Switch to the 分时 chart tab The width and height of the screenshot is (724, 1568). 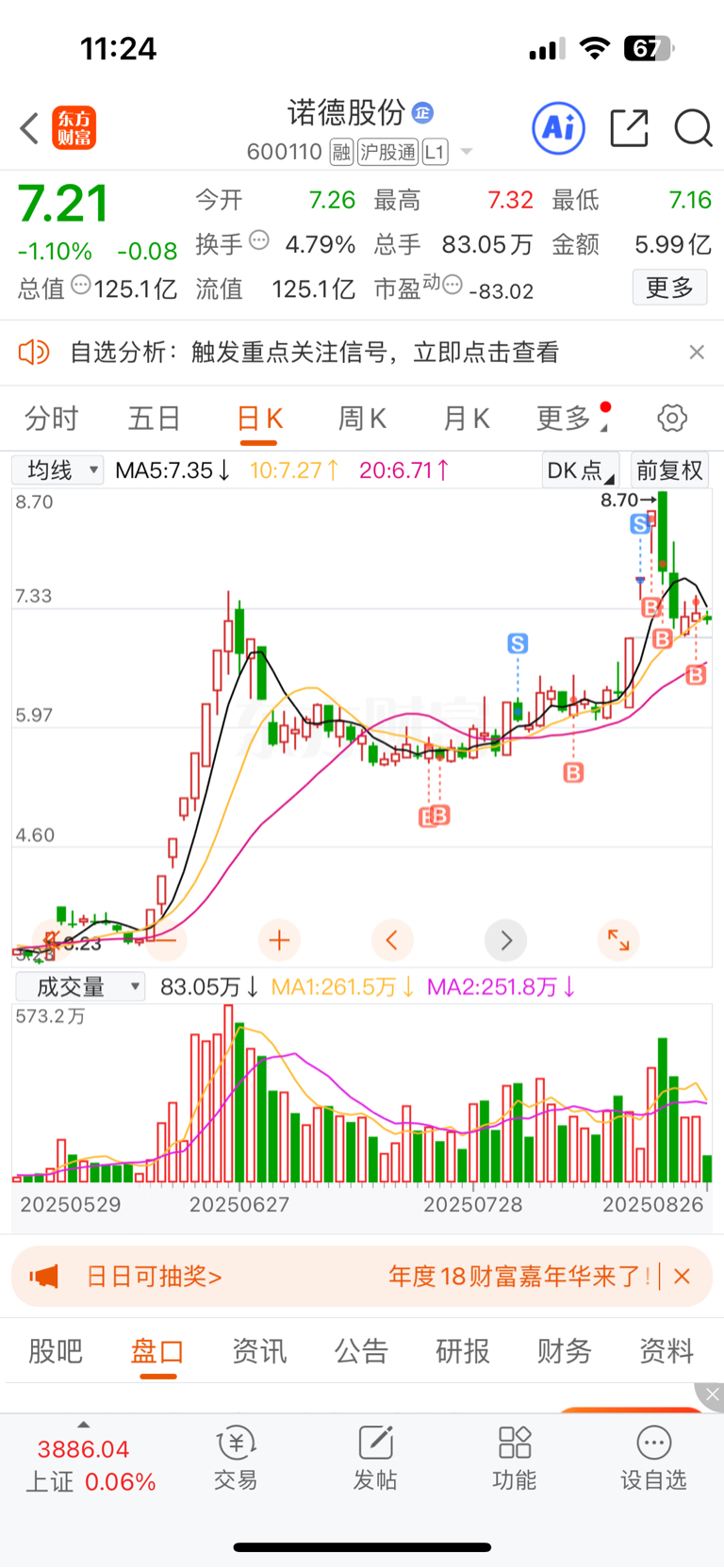tap(51, 418)
